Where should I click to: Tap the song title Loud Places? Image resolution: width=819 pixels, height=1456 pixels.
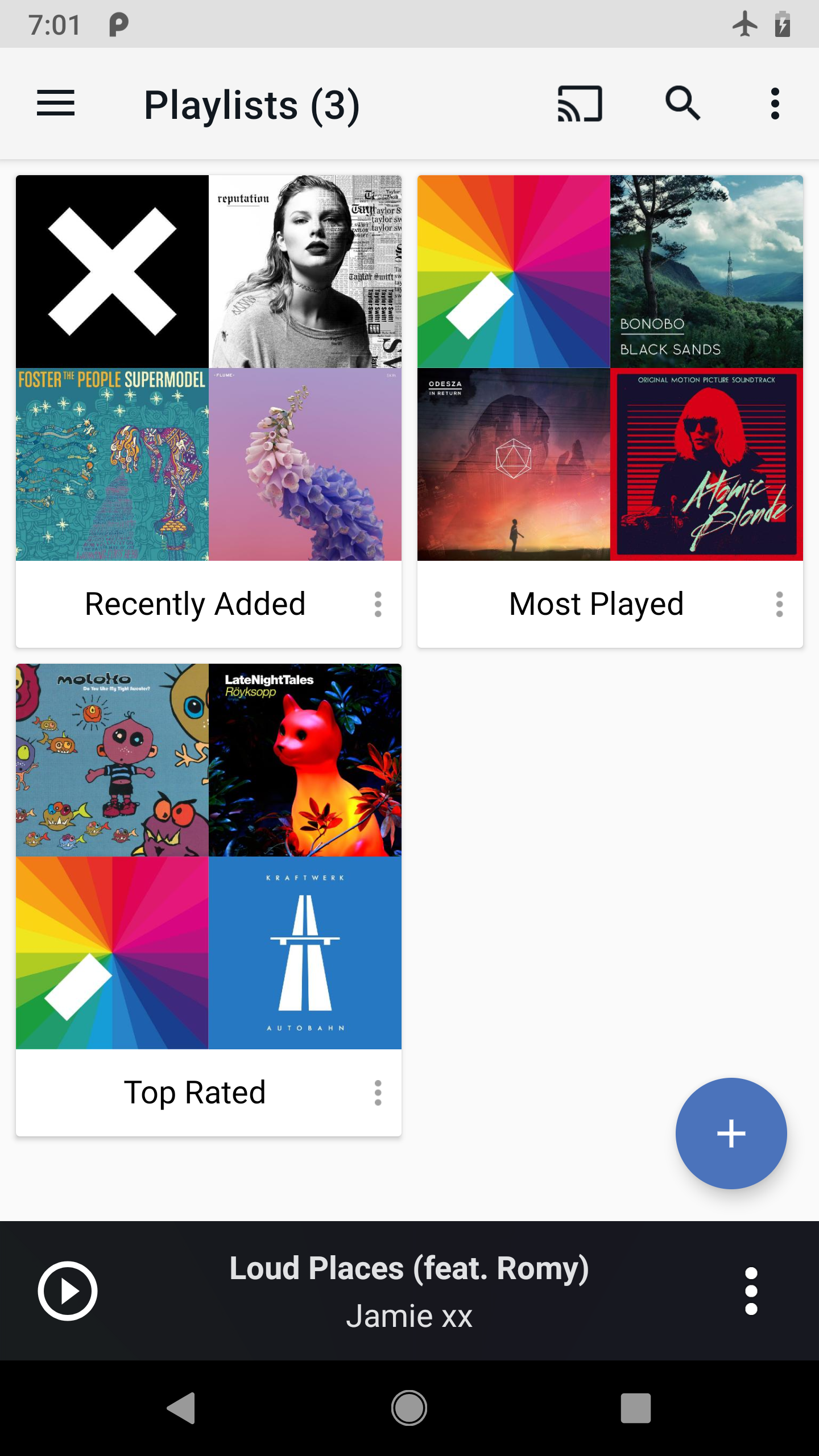pos(409,1268)
